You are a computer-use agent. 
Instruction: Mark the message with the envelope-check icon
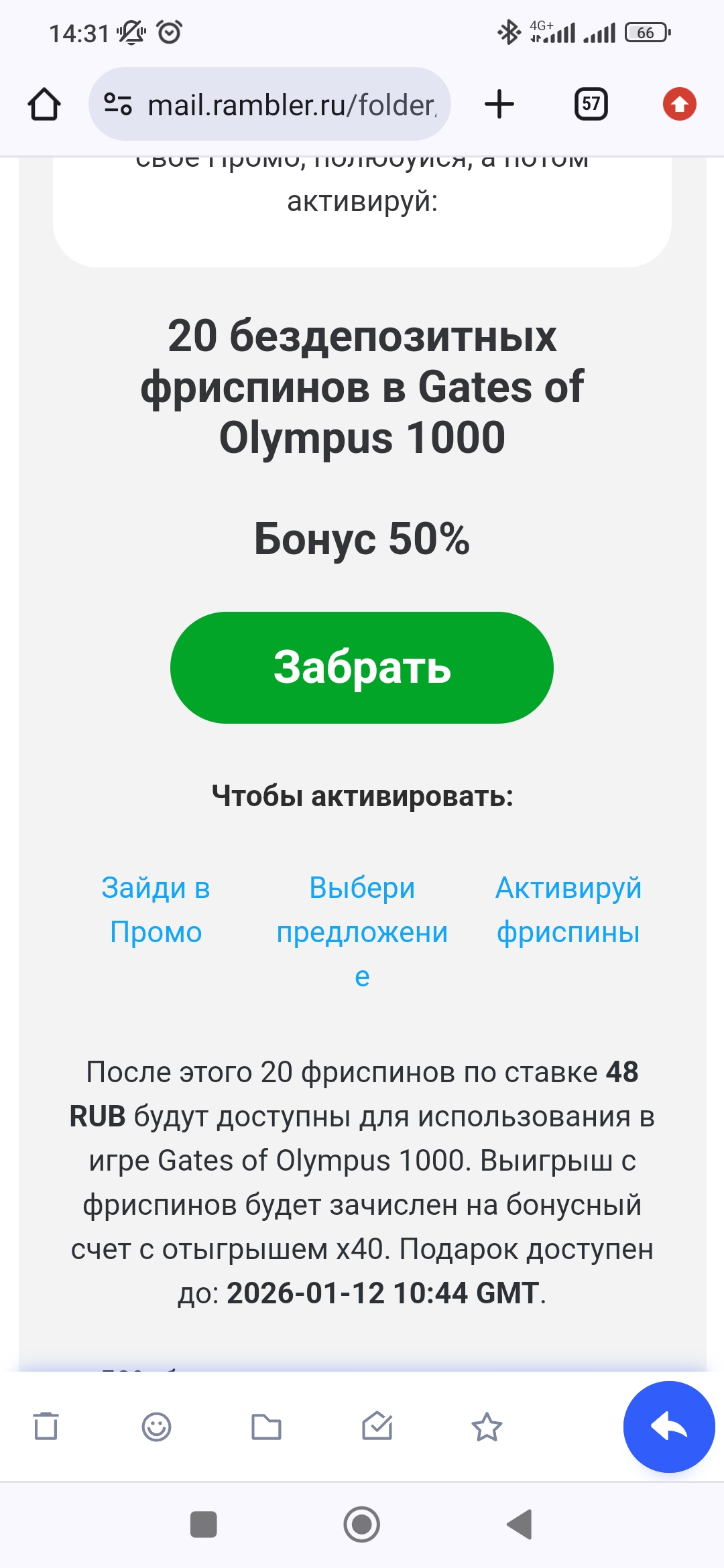click(377, 1426)
